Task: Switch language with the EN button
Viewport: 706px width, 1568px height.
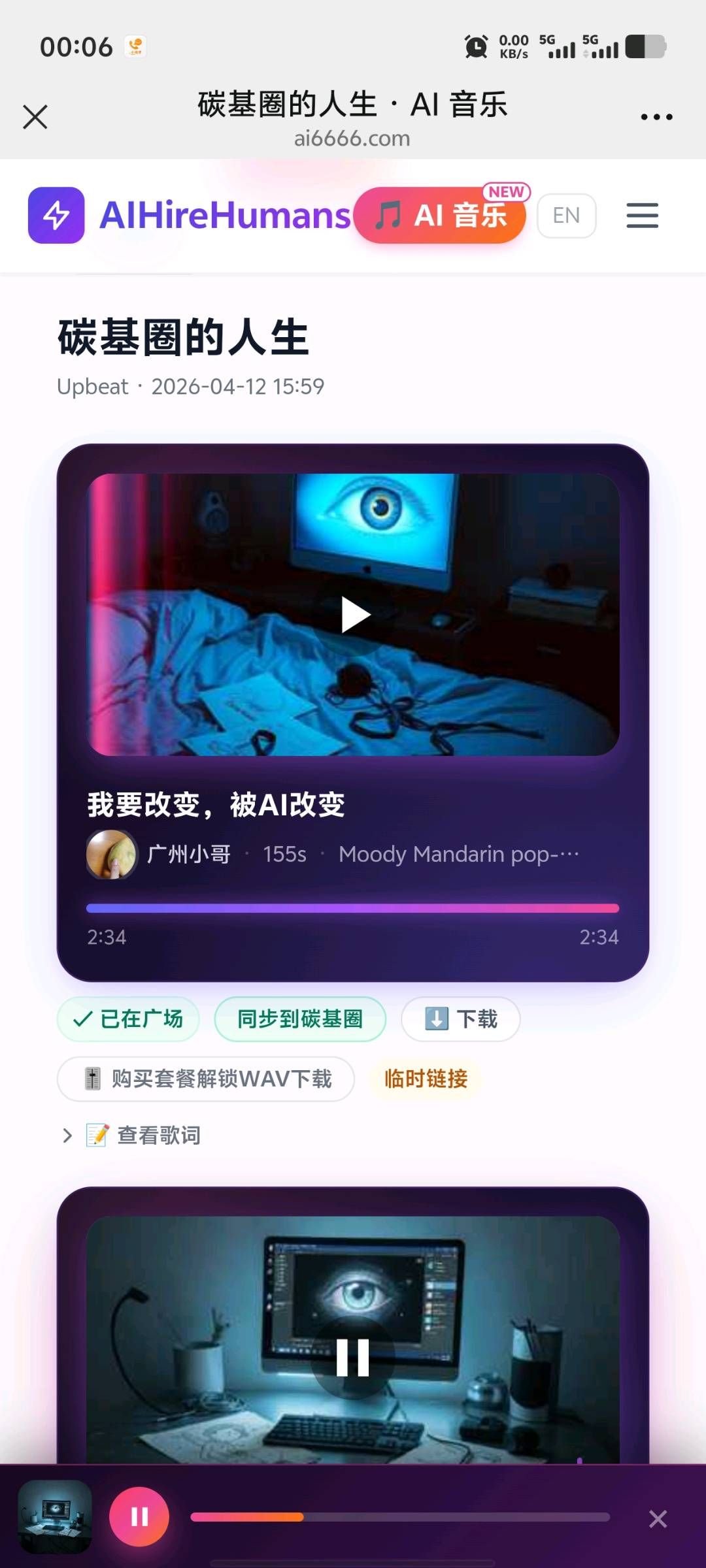Action: (566, 216)
